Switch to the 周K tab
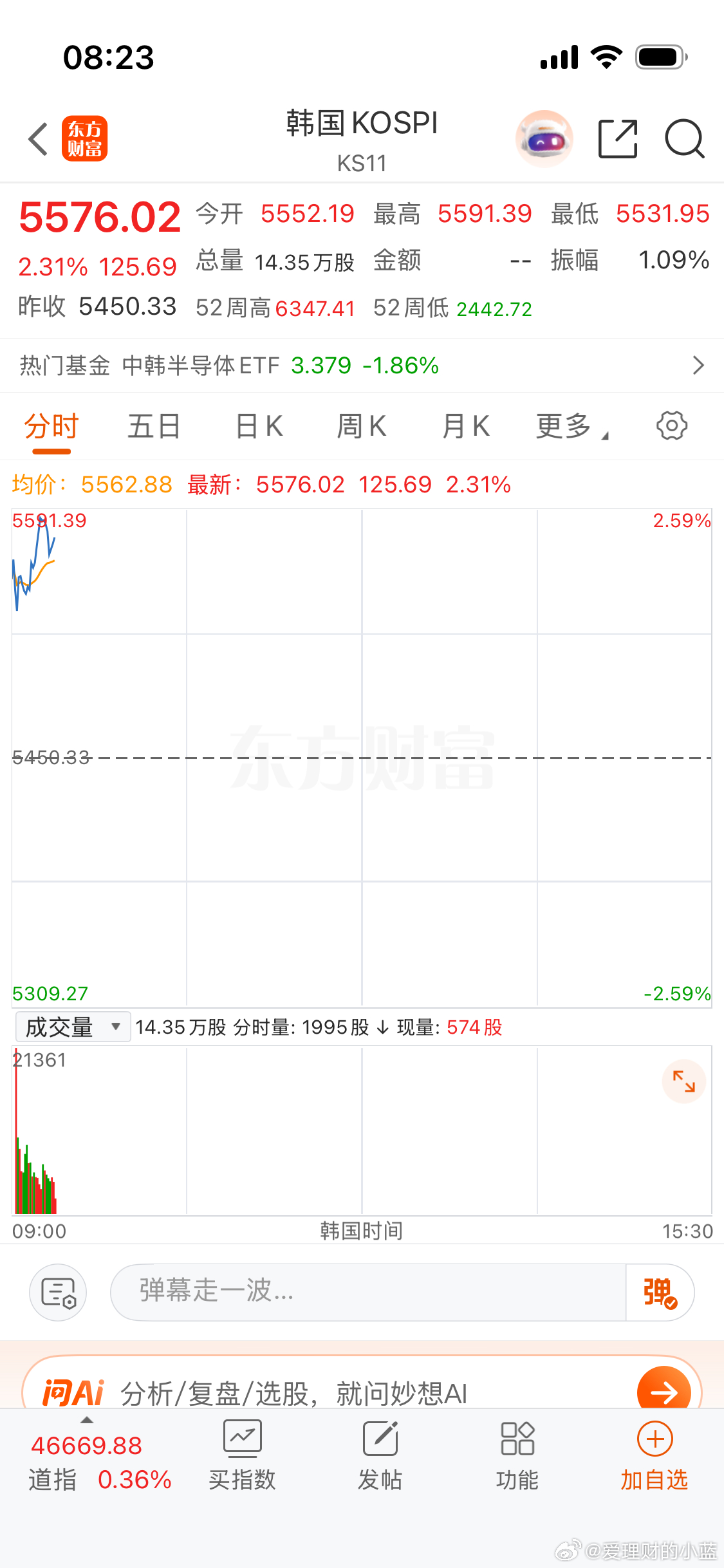Screen dimensions: 724x1568 point(361,425)
